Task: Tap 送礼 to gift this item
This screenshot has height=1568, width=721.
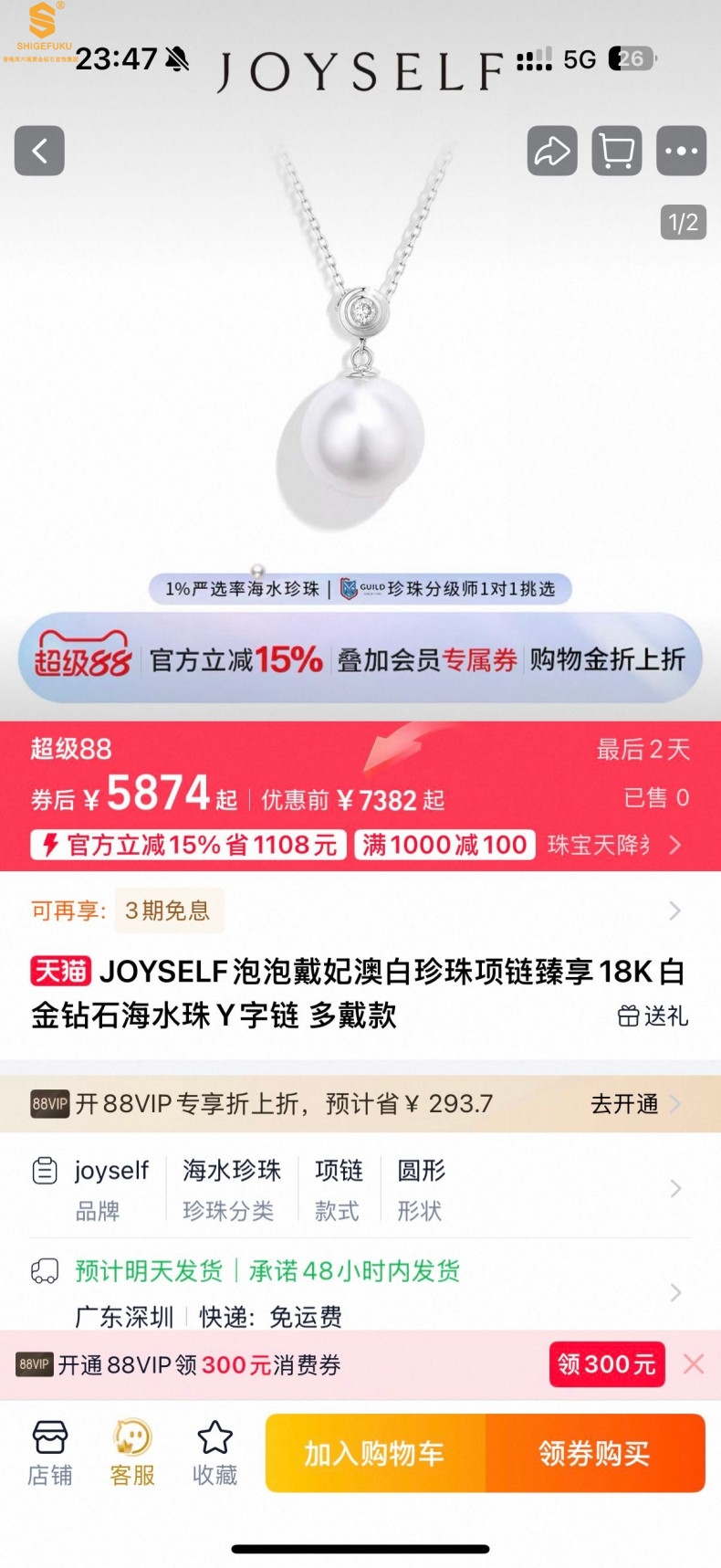Action: click(x=653, y=1016)
